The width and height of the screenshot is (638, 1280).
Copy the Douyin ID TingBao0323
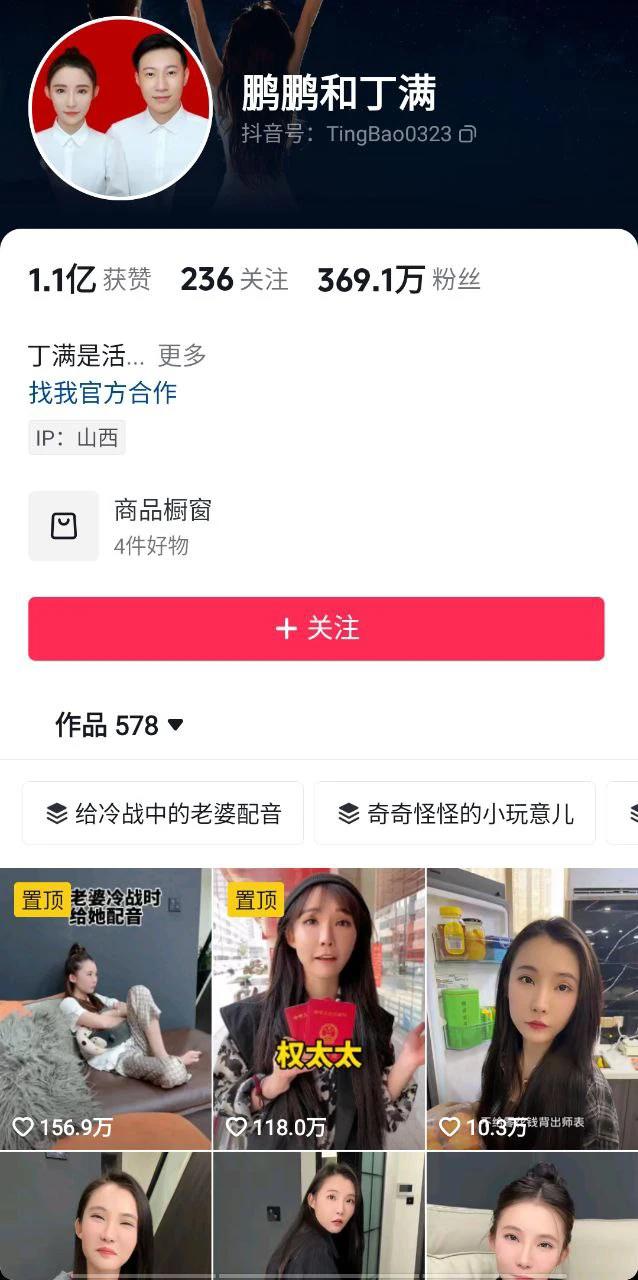(x=467, y=134)
